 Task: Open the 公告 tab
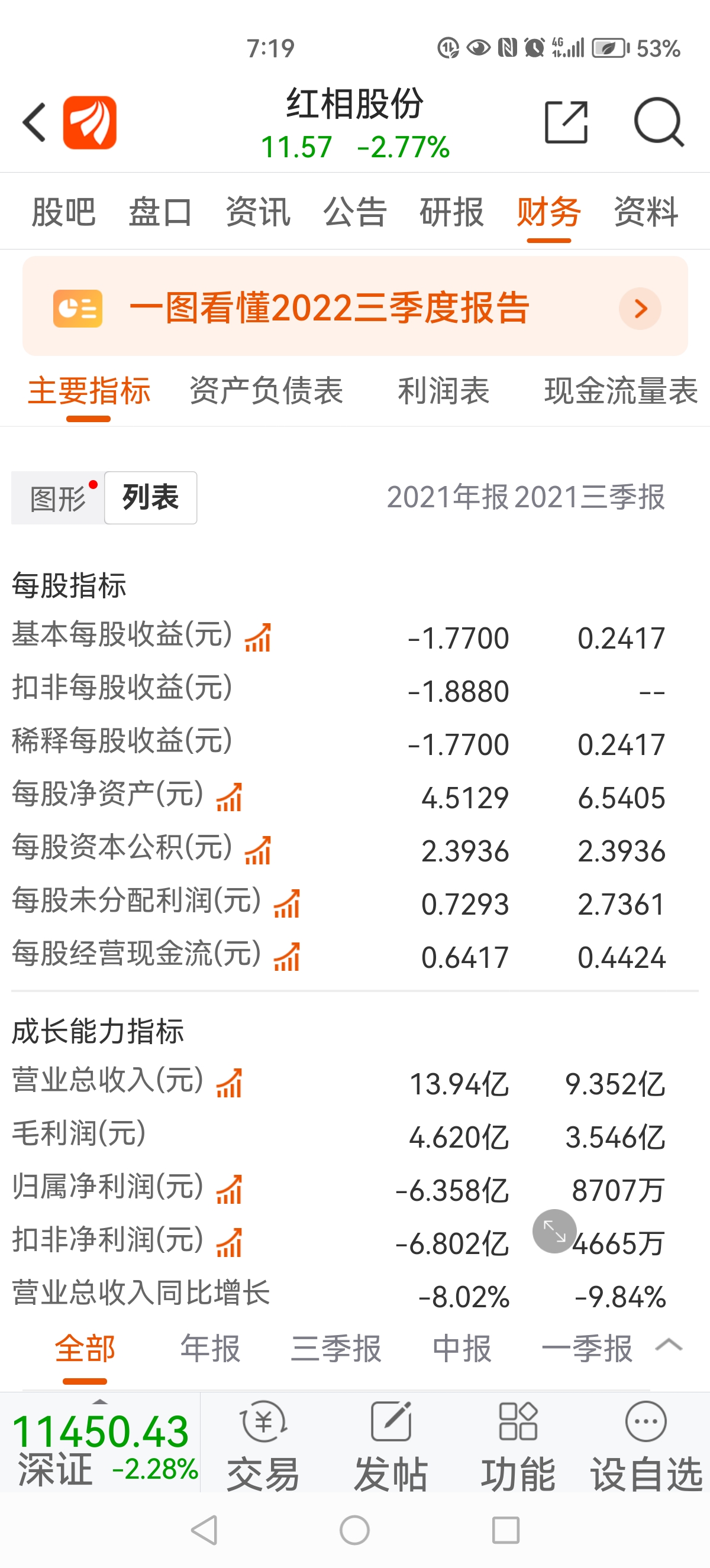pyautogui.click(x=355, y=212)
